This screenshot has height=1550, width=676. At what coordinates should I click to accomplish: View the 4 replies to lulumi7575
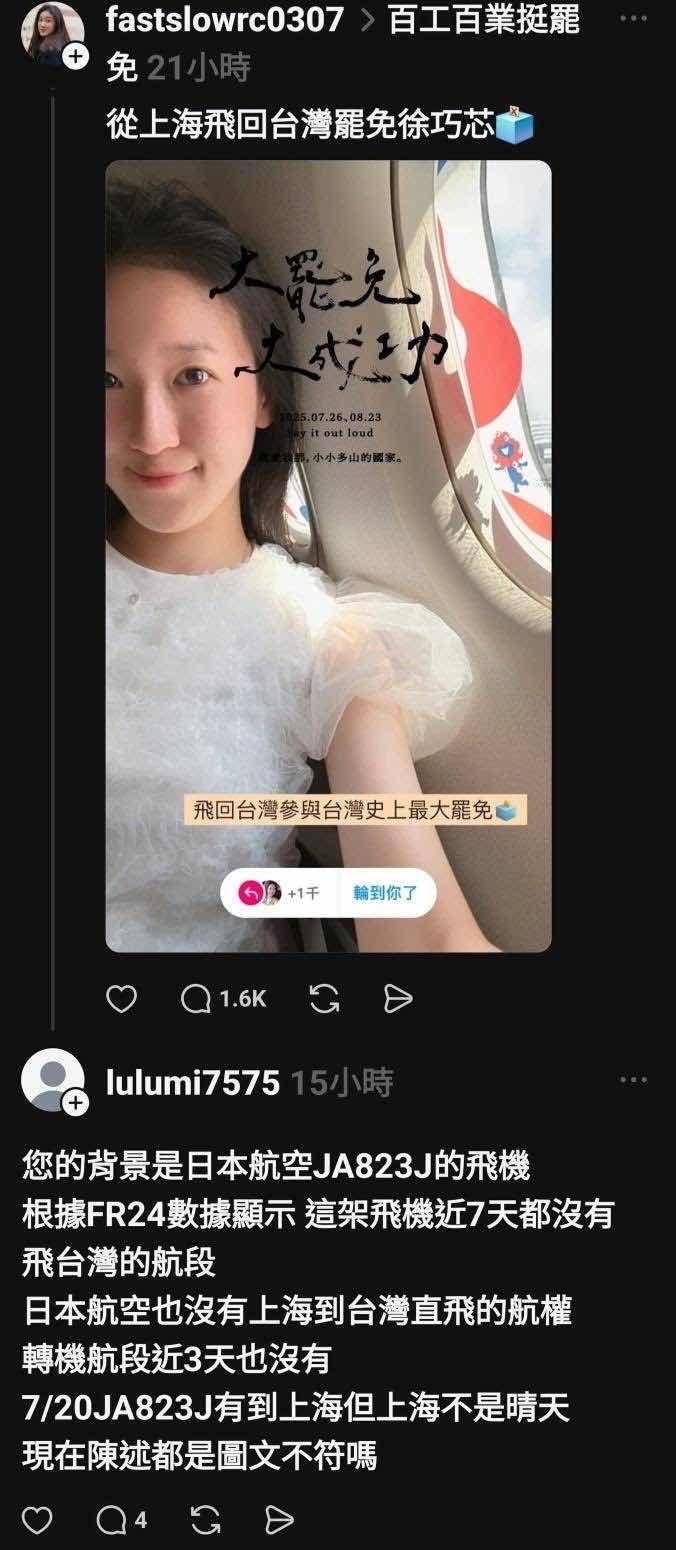(122, 1520)
